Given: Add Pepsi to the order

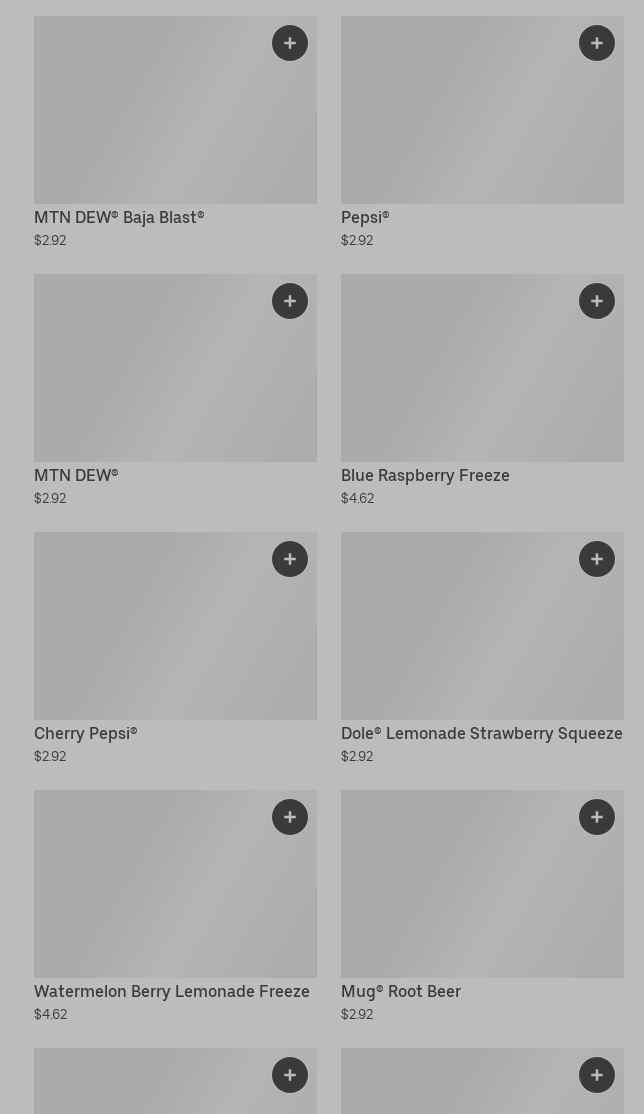Looking at the screenshot, I should tap(597, 43).
